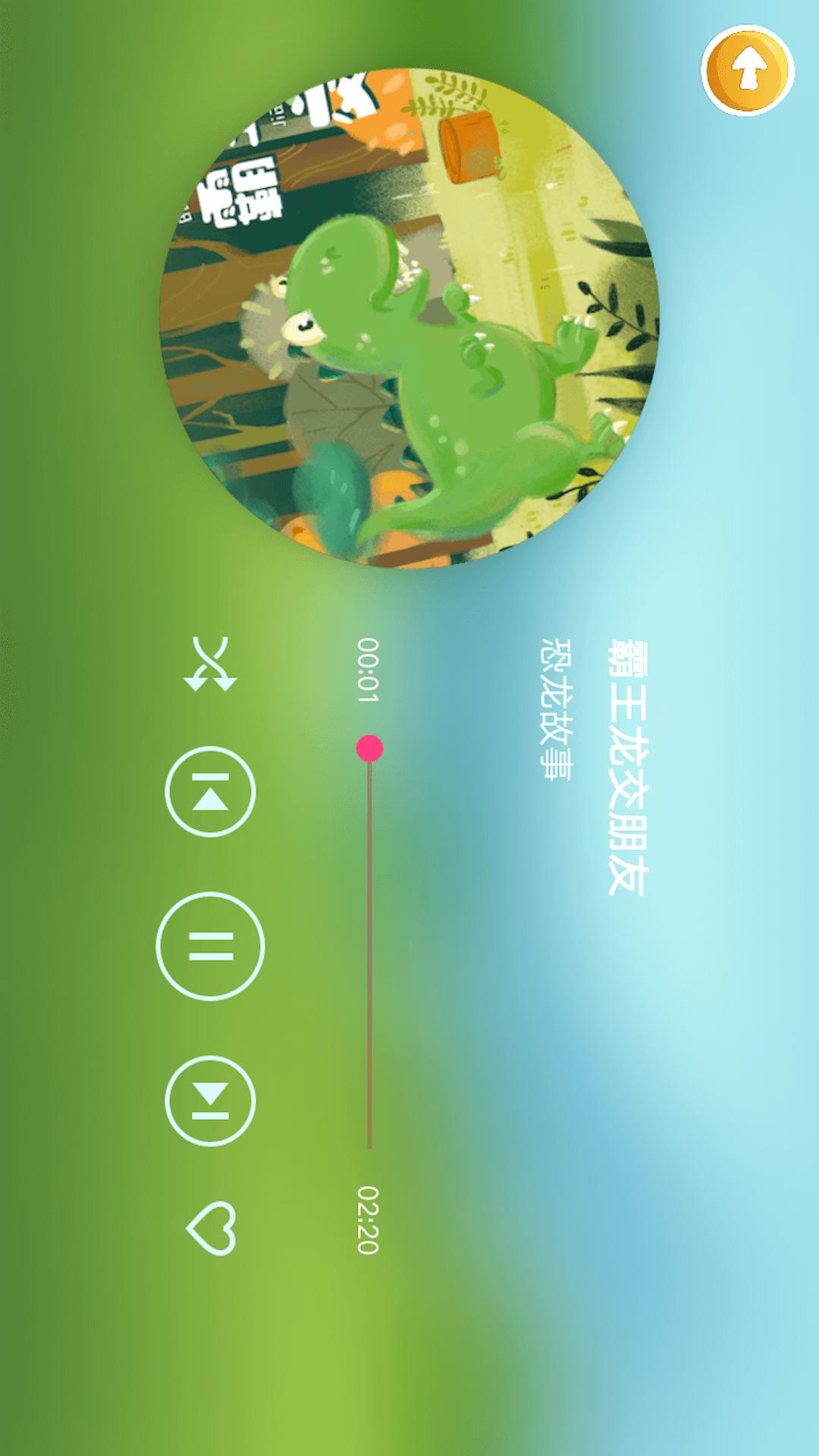Tap the orange back arrow button
819x1456 pixels.
[x=747, y=71]
